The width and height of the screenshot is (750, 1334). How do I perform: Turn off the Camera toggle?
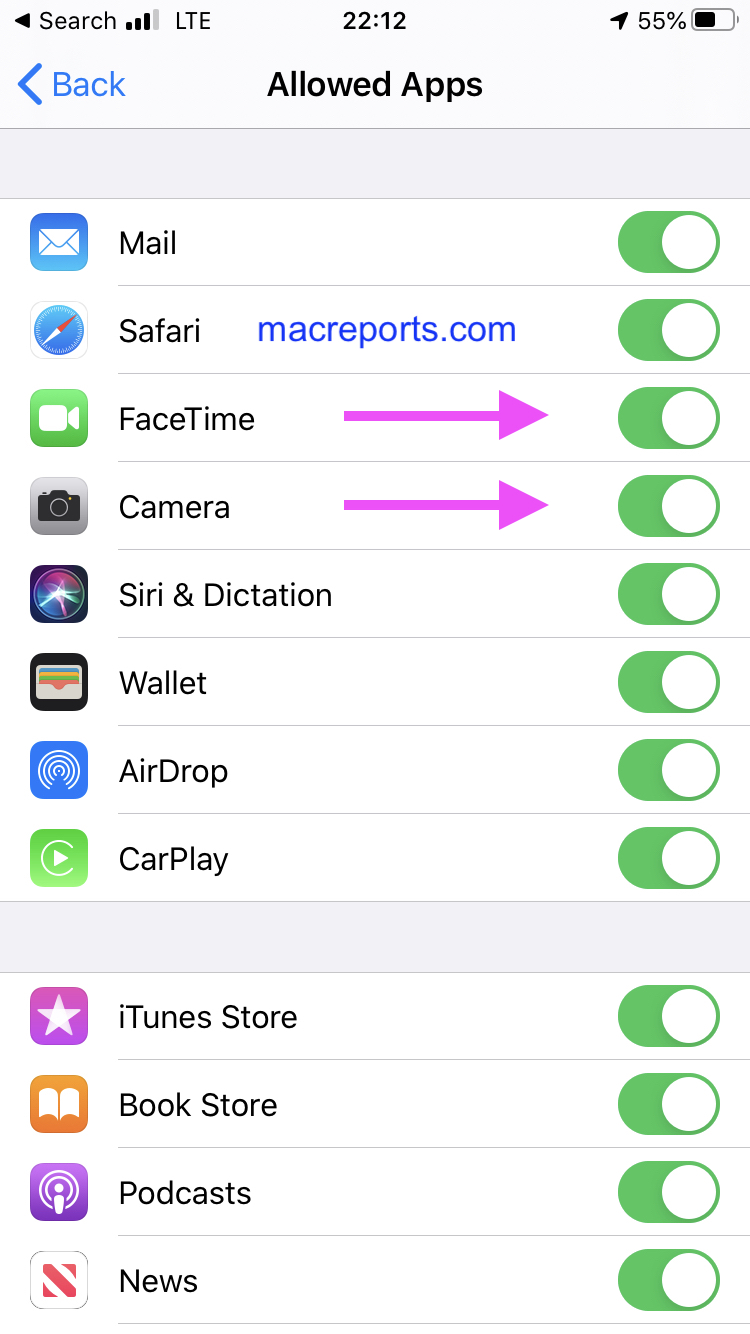668,506
